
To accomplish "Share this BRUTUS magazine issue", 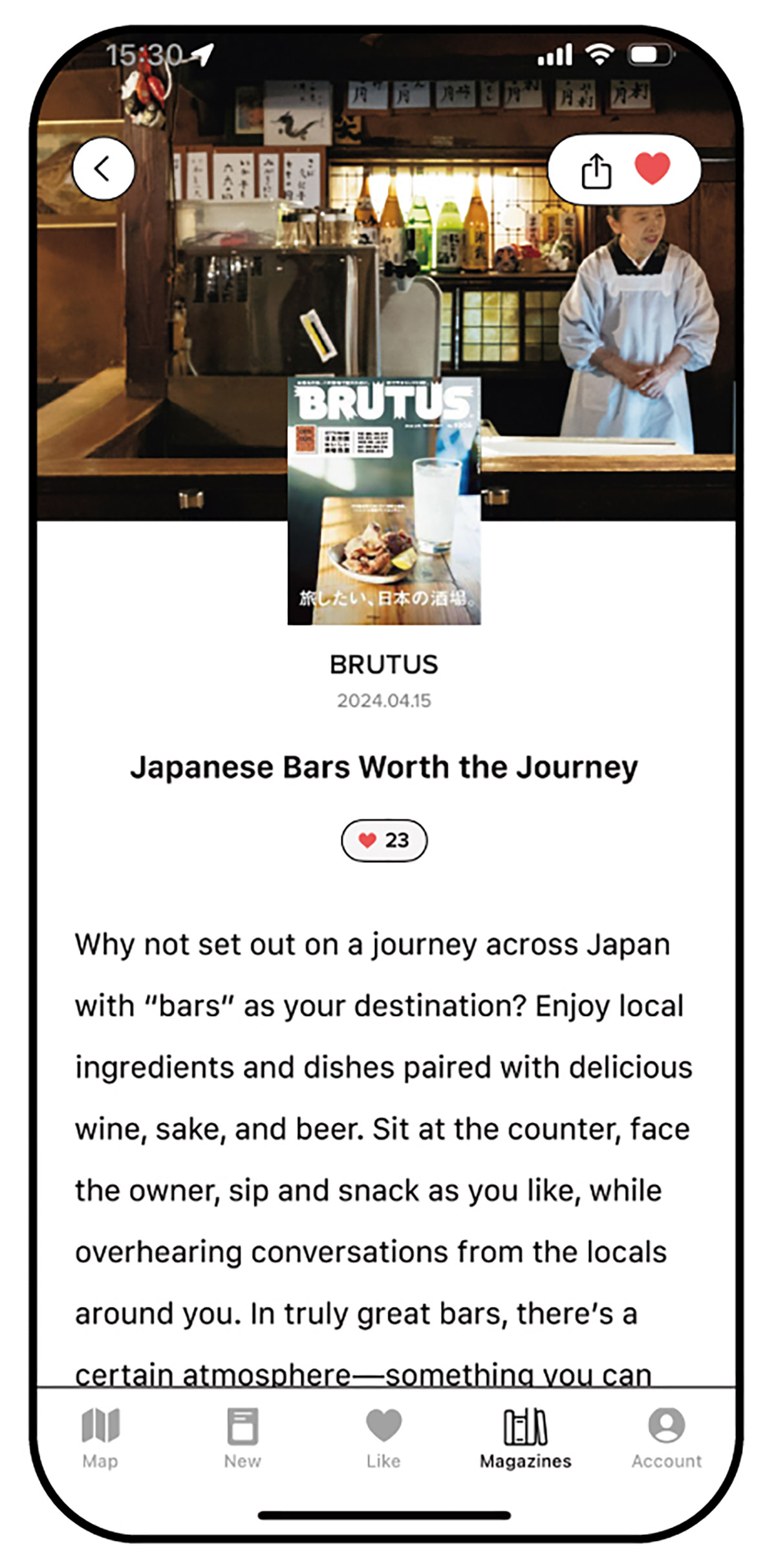I will (x=596, y=171).
